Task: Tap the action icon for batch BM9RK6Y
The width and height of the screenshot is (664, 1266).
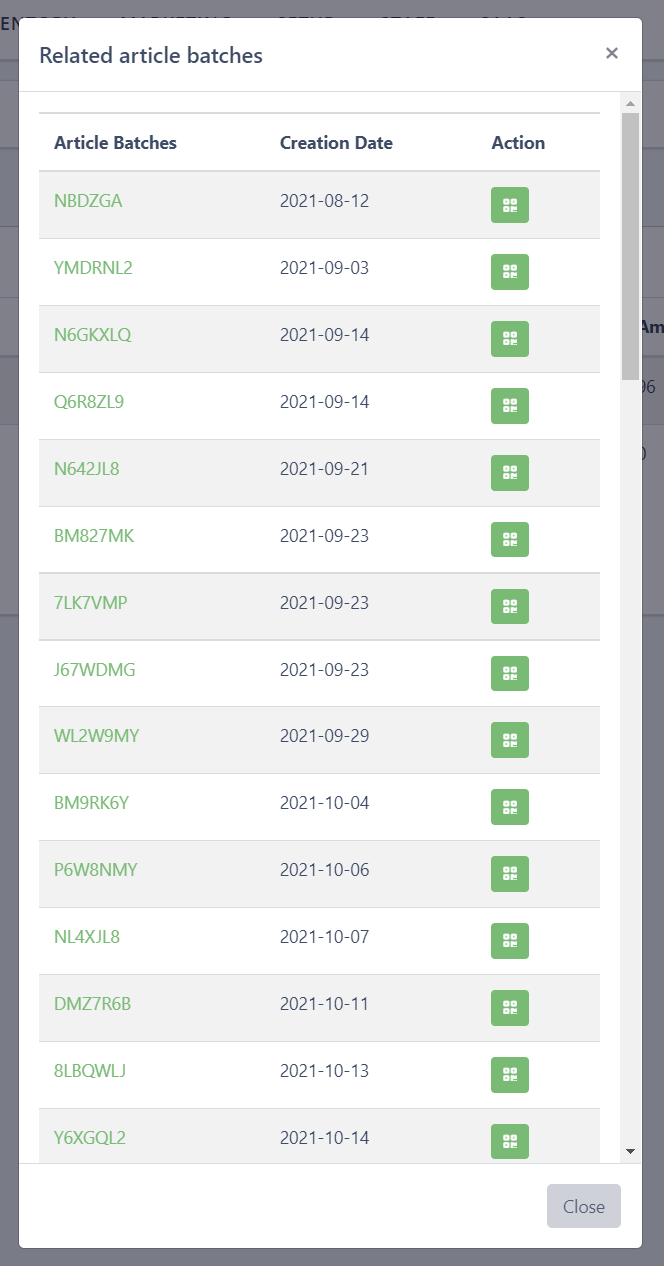Action: [510, 807]
